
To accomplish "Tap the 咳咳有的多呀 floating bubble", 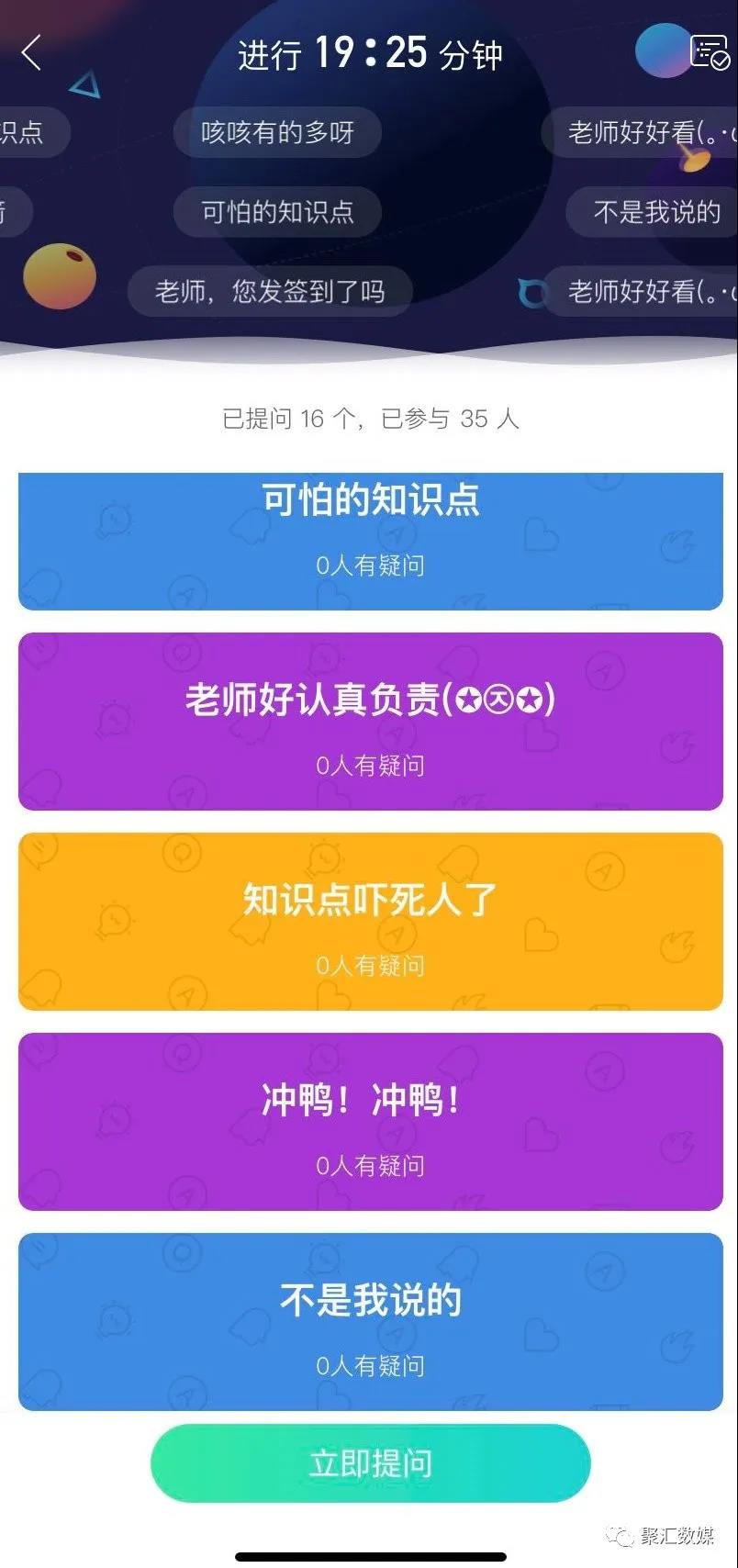I will 277,133.
